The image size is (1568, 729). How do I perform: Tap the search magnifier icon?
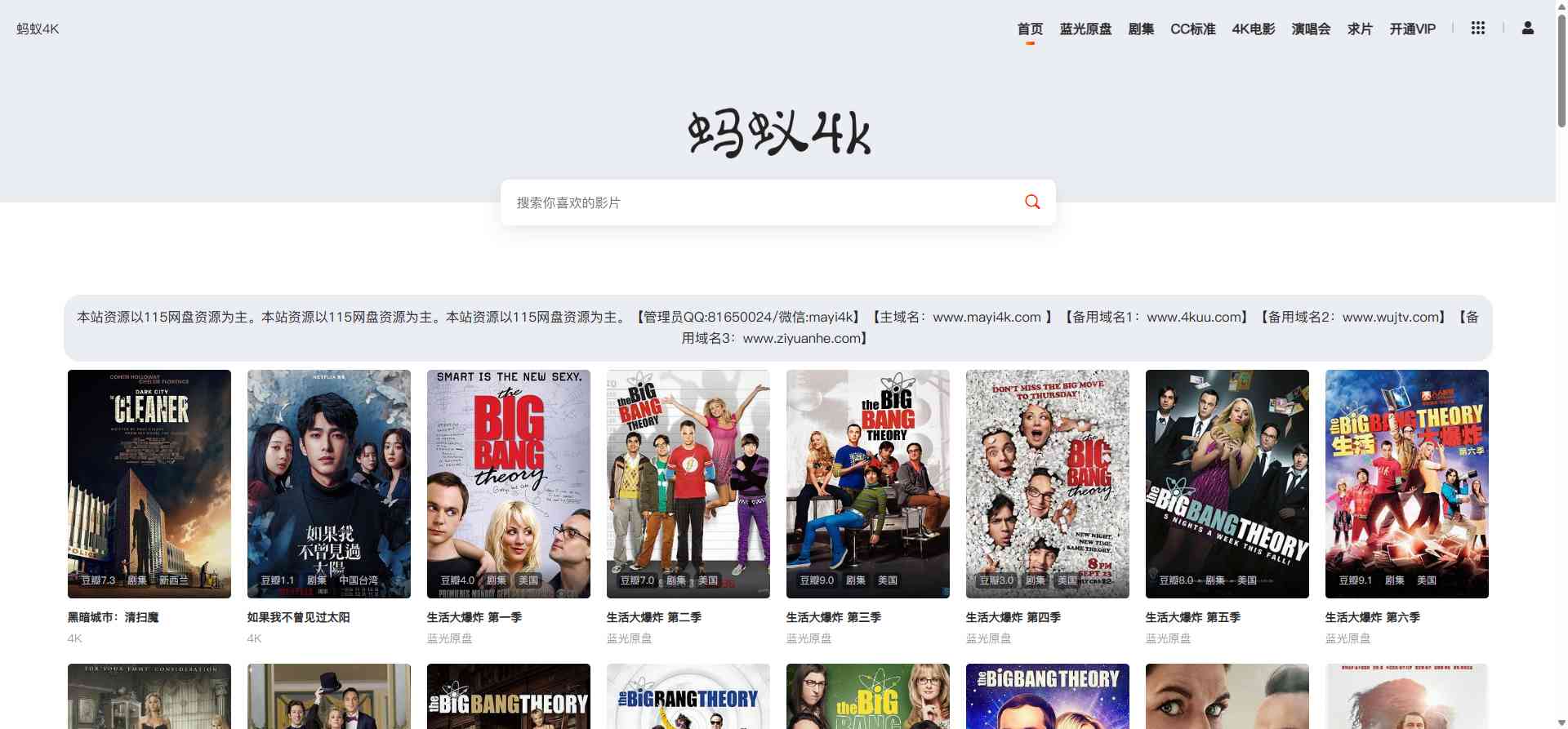1032,202
